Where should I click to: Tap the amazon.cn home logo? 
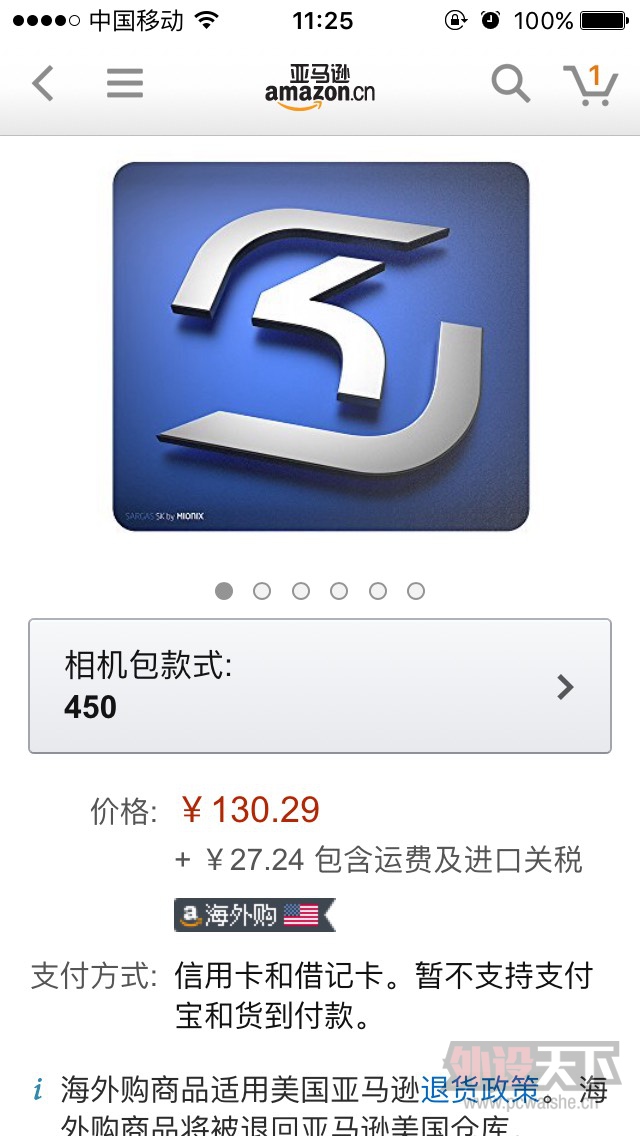(319, 86)
